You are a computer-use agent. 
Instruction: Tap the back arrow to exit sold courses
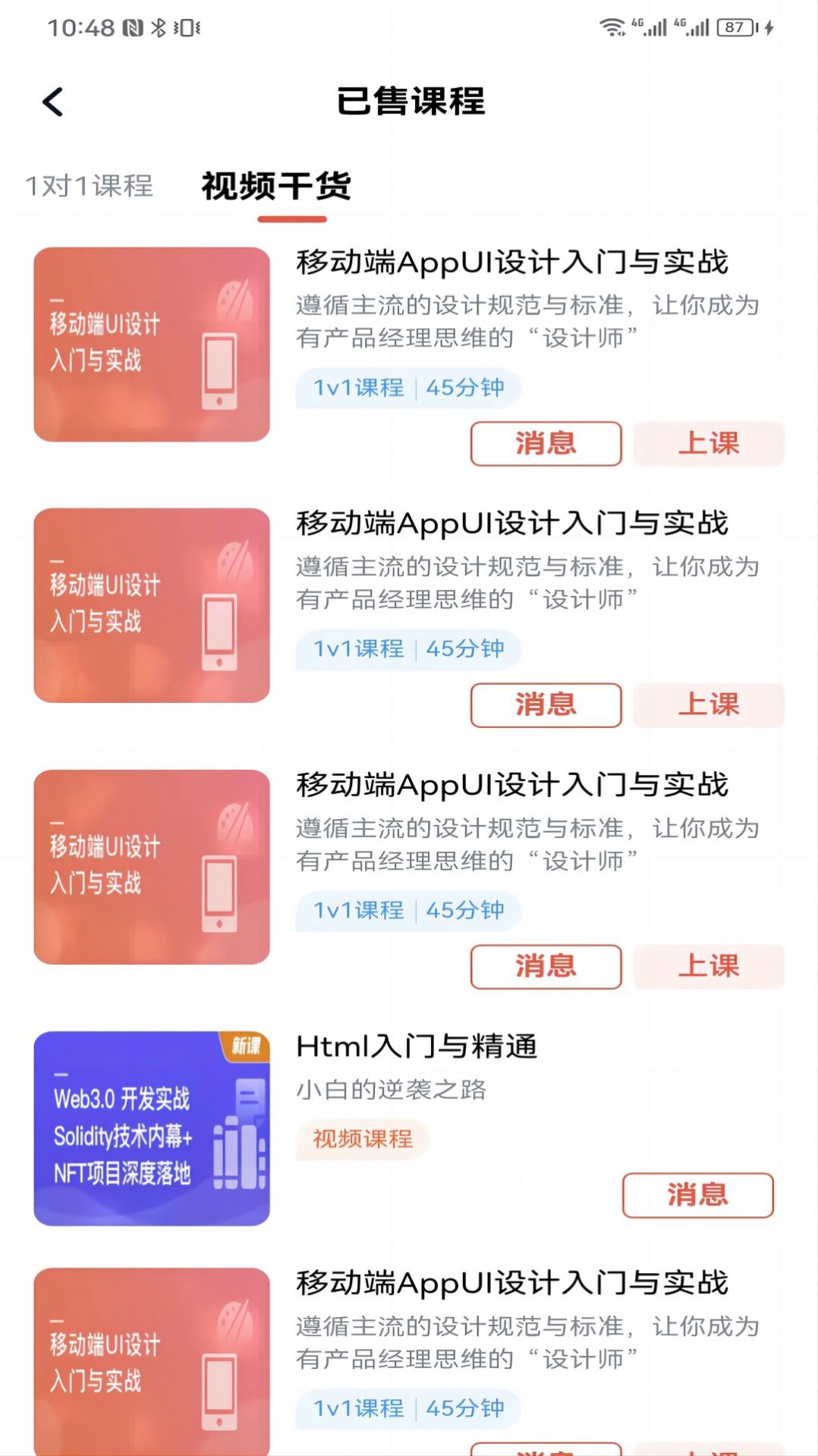53,101
